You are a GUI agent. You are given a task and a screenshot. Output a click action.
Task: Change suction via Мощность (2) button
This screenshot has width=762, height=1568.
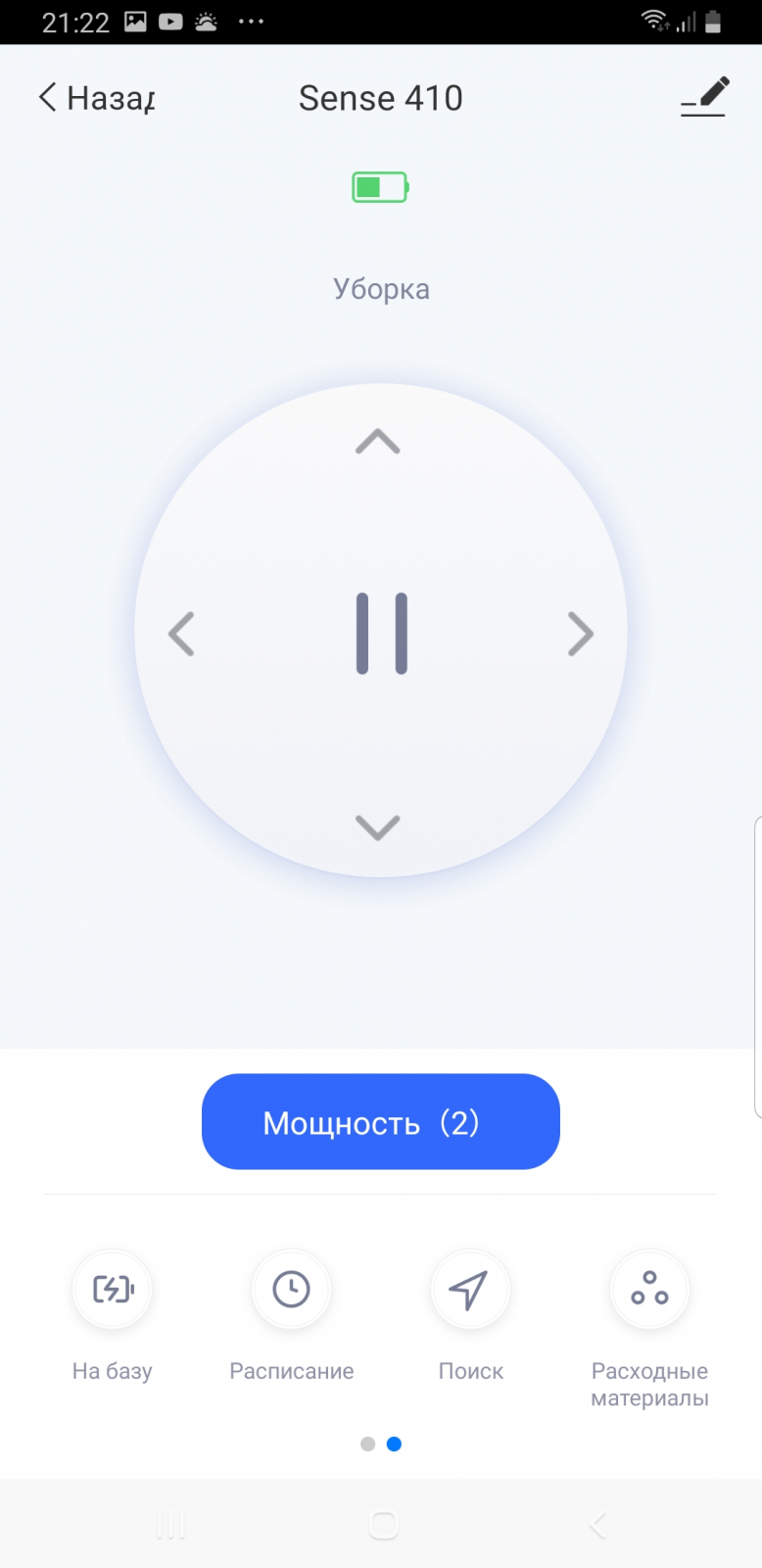click(380, 1122)
